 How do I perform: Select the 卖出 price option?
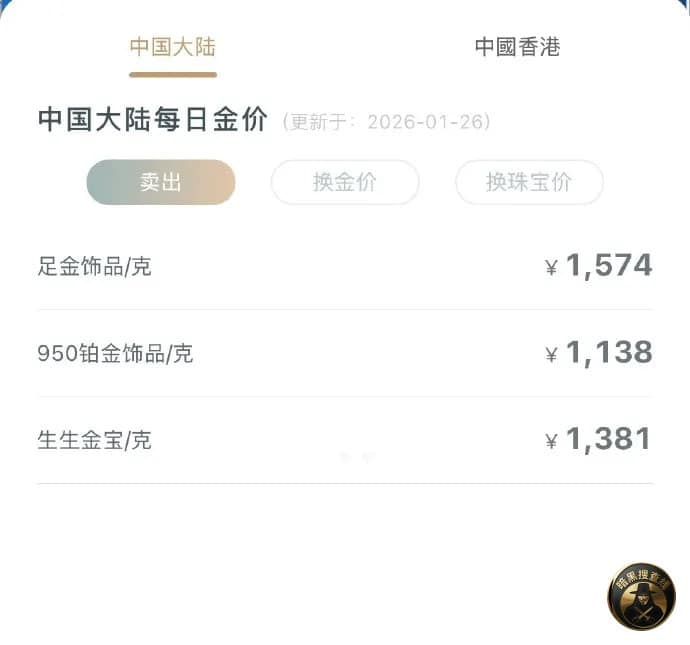point(161,182)
